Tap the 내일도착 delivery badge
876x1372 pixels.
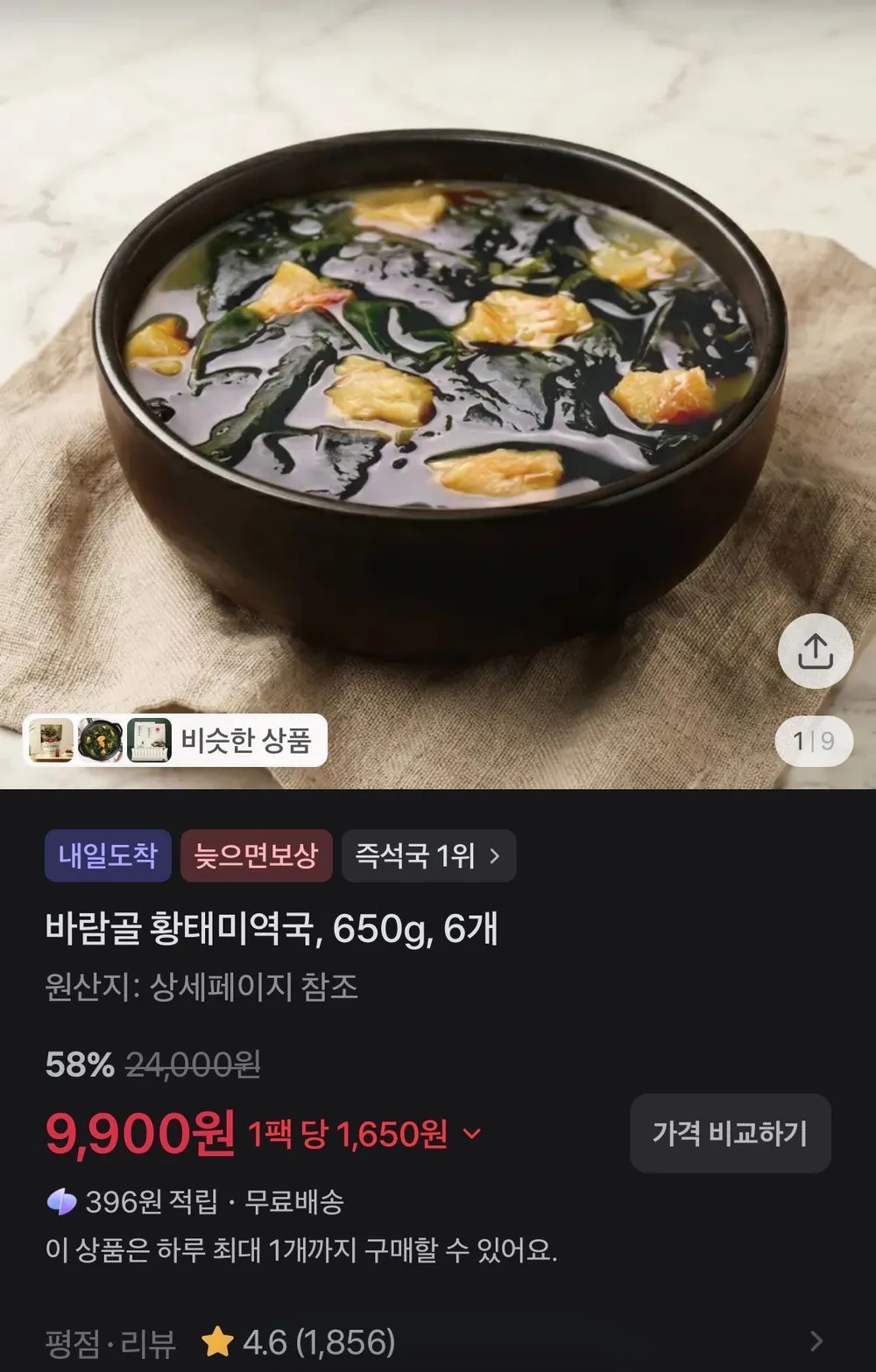(108, 855)
